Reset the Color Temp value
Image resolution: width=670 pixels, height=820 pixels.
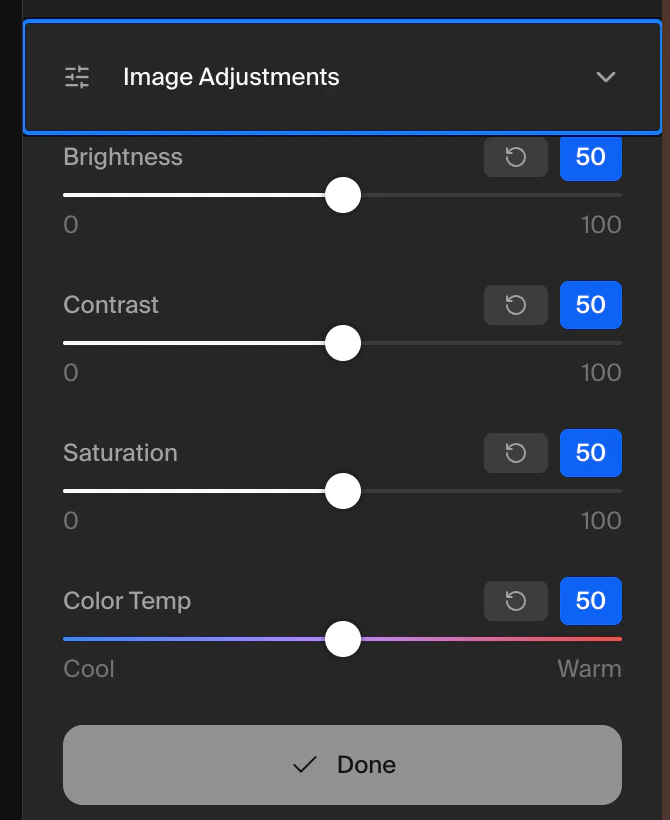pos(516,601)
